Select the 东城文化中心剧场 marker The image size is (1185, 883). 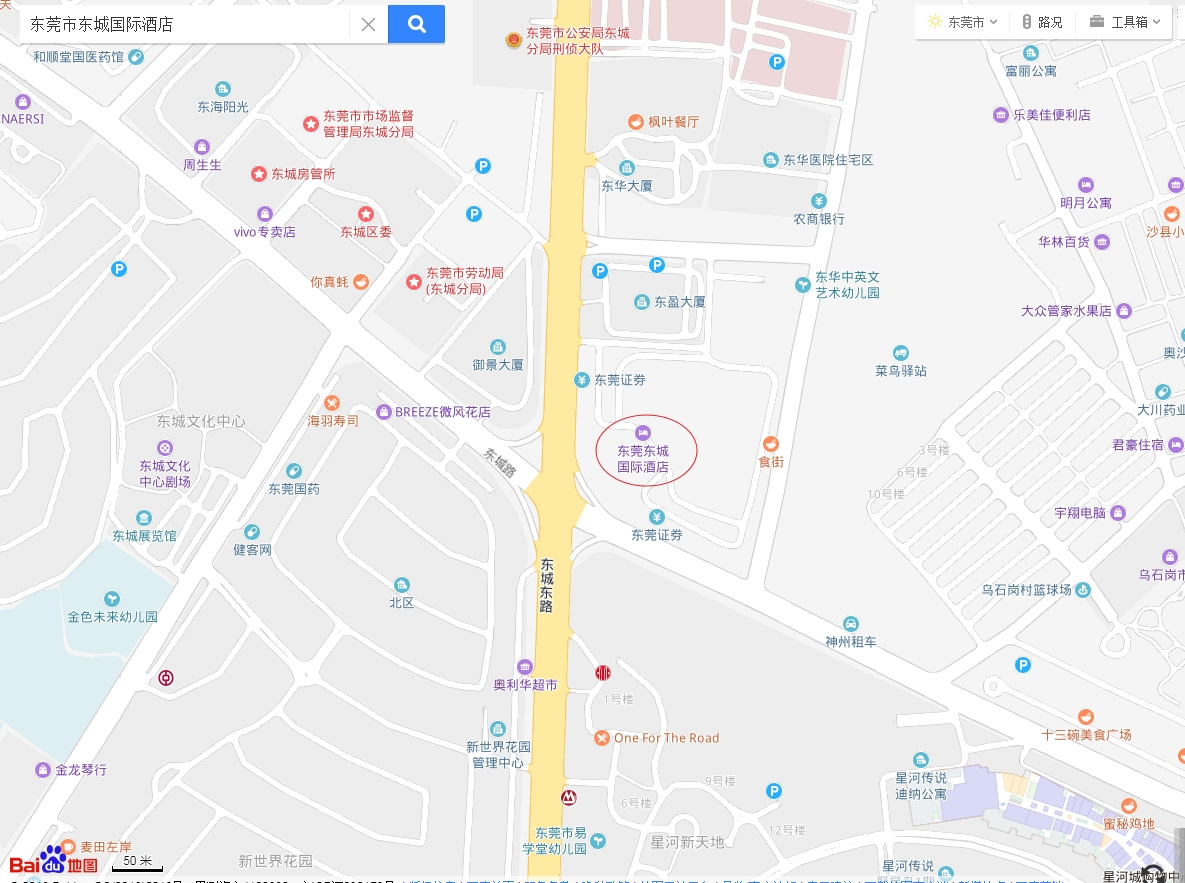tap(165, 448)
